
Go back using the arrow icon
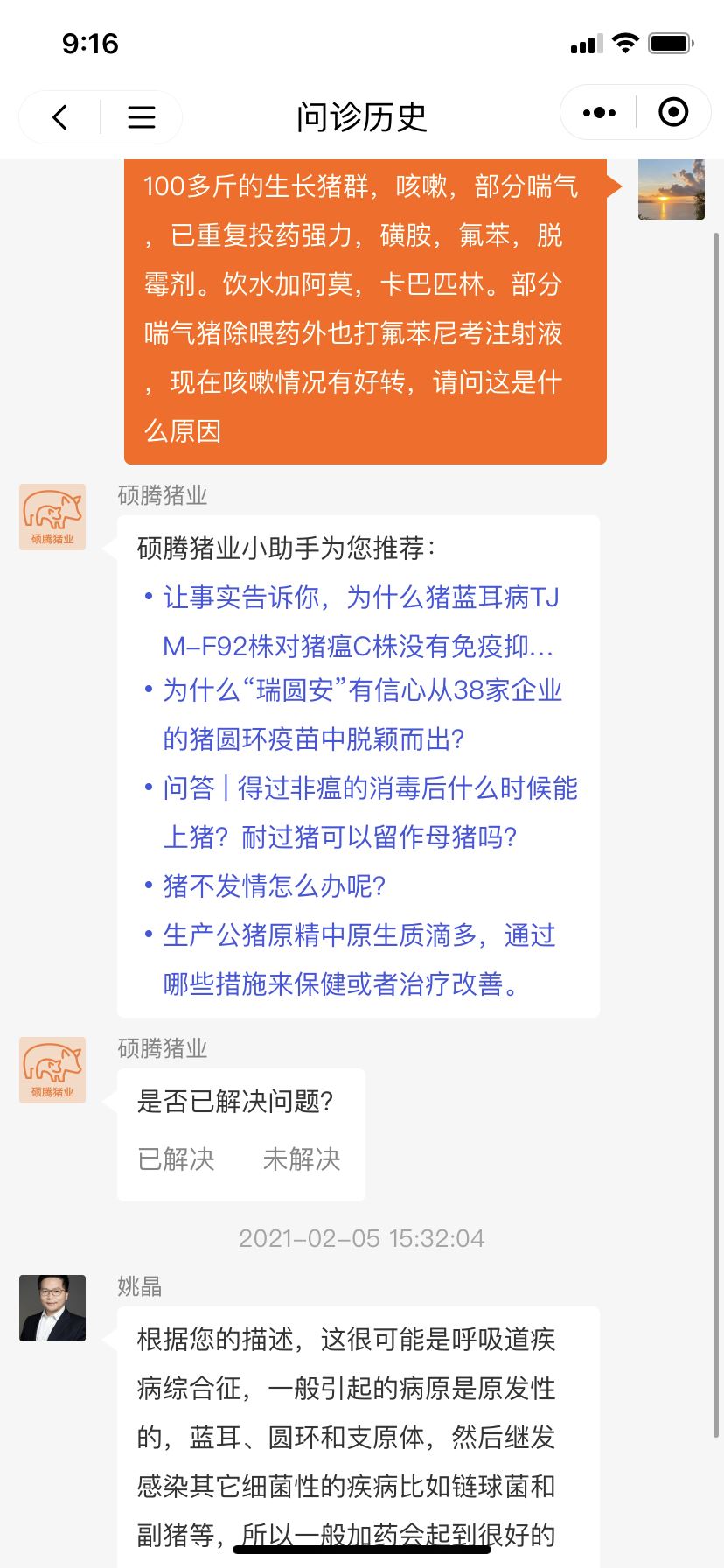pyautogui.click(x=59, y=116)
